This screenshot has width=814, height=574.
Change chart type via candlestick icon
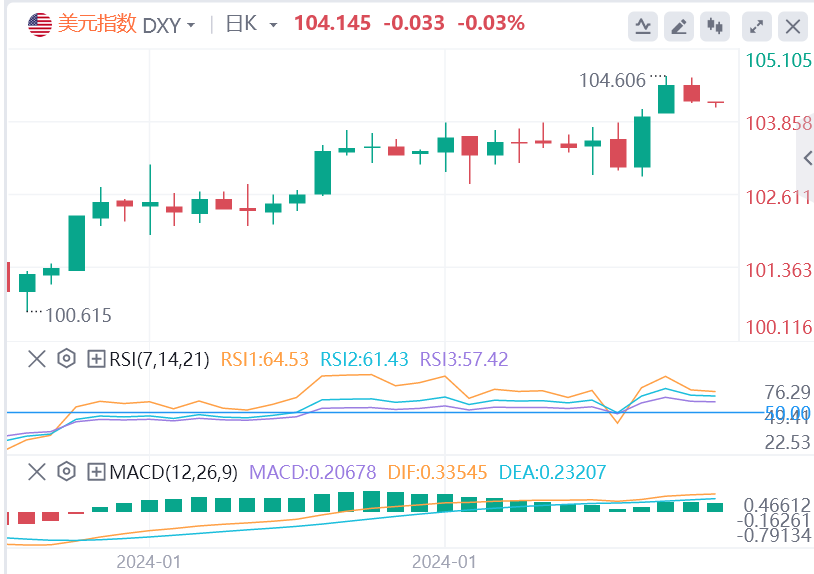point(715,27)
